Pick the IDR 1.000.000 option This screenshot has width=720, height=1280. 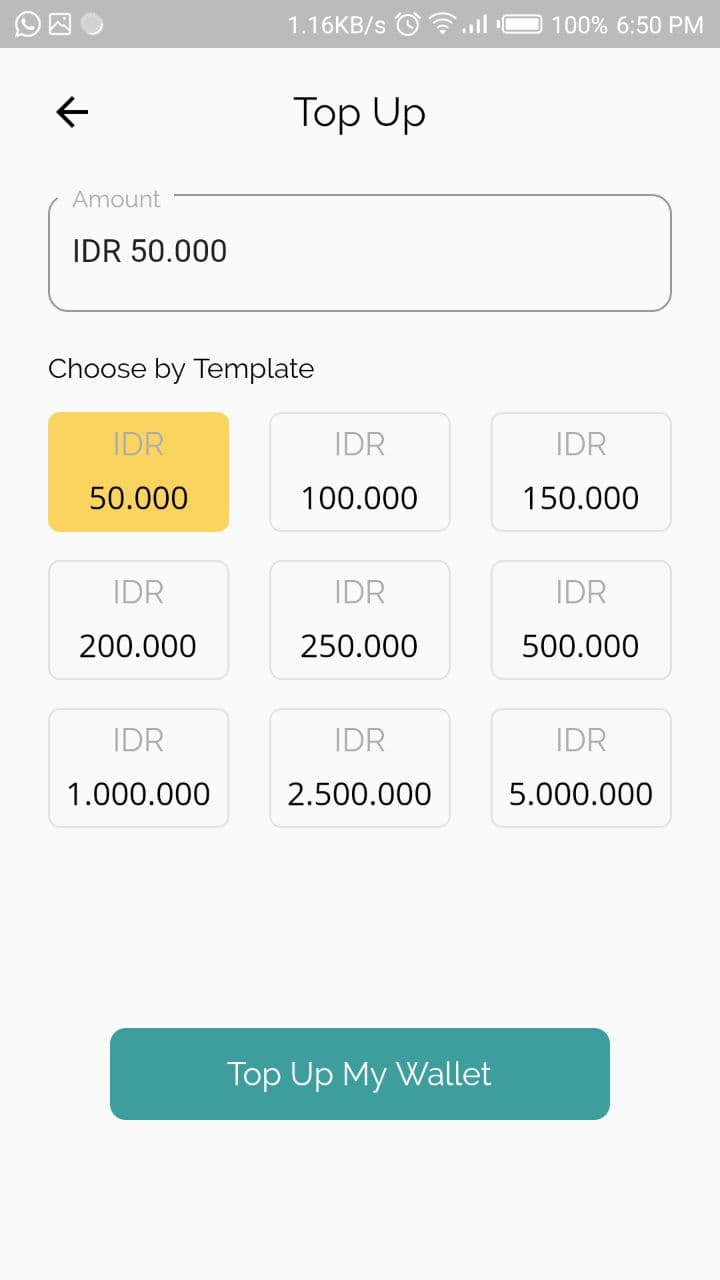[x=138, y=767]
